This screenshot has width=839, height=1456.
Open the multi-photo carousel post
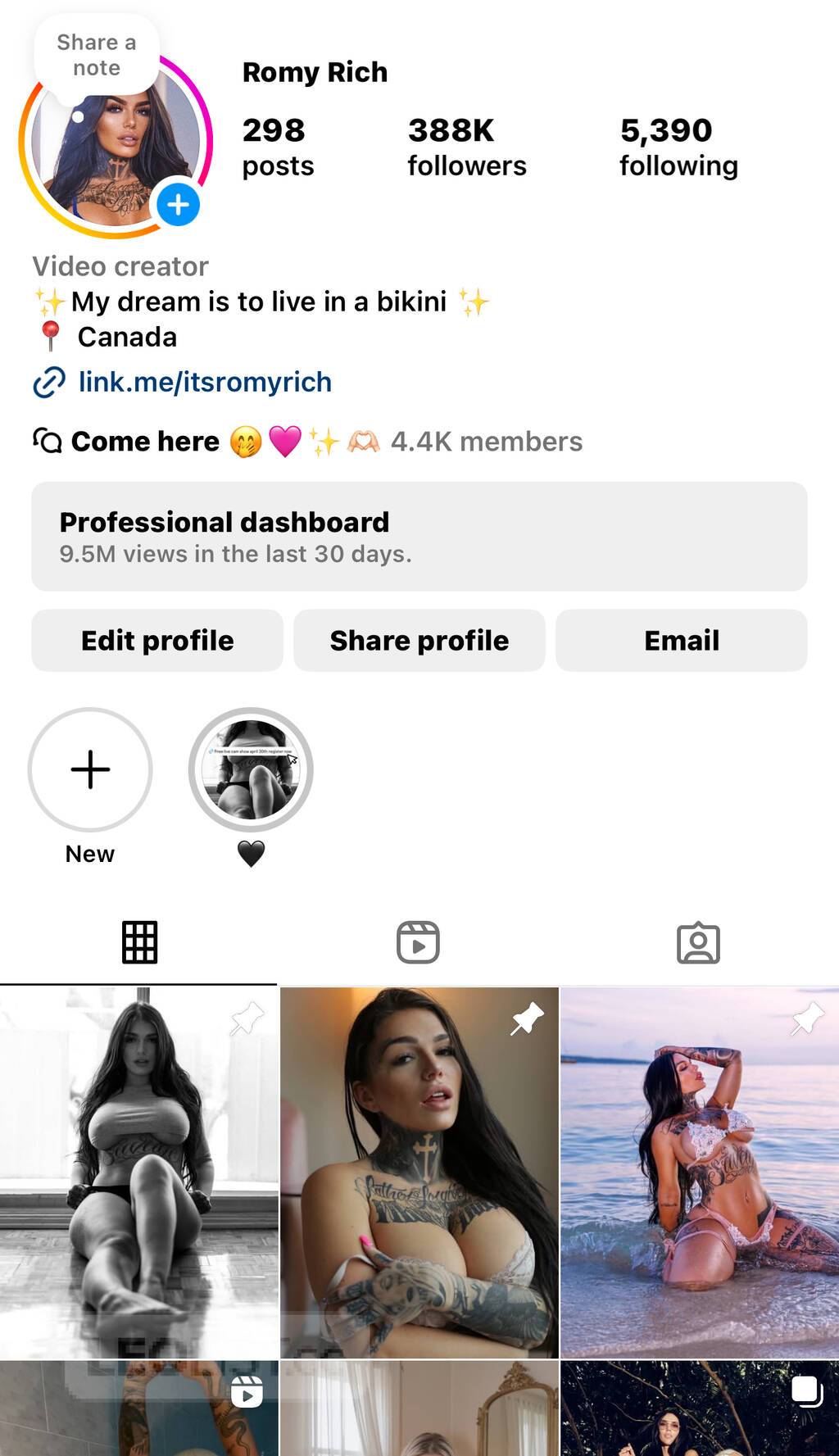(699, 1409)
